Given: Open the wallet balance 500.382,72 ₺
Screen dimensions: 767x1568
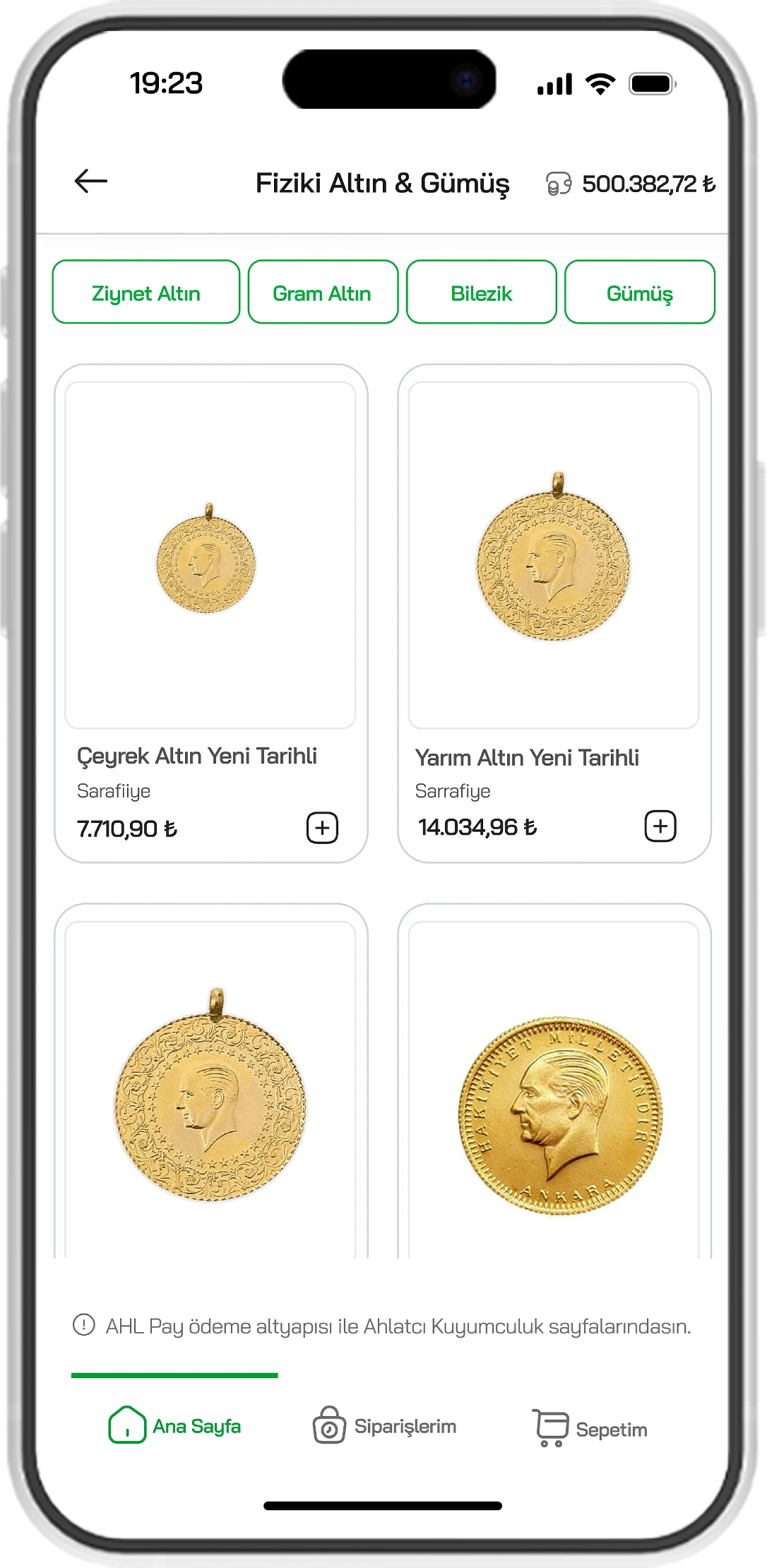Looking at the screenshot, I should [x=631, y=184].
